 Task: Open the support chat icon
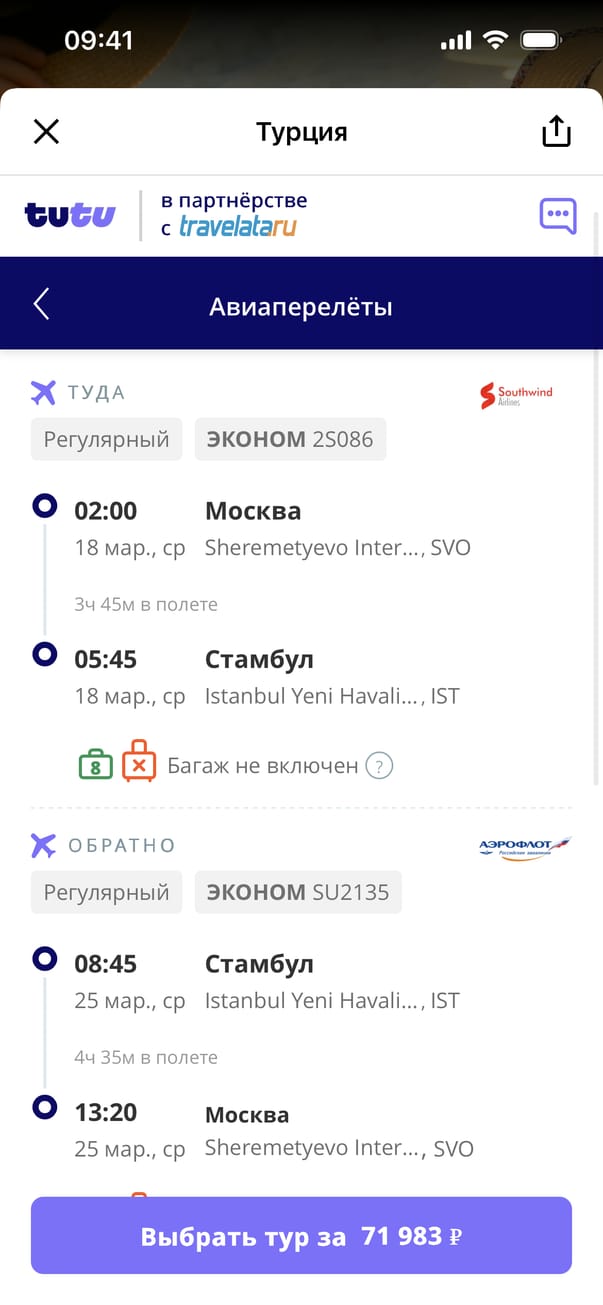(558, 215)
